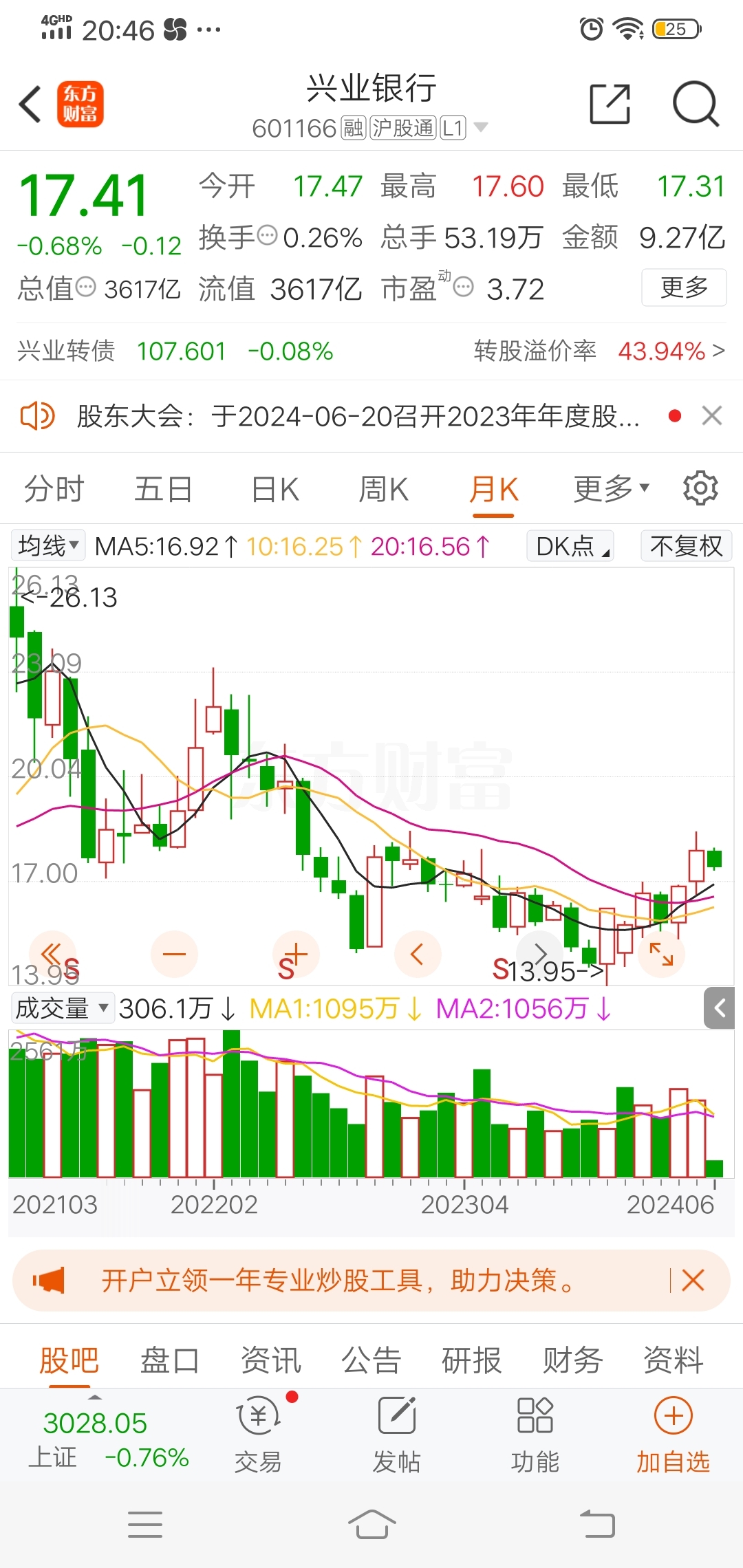Open stock search magnifier
This screenshot has height=1568, width=743.
tap(695, 105)
